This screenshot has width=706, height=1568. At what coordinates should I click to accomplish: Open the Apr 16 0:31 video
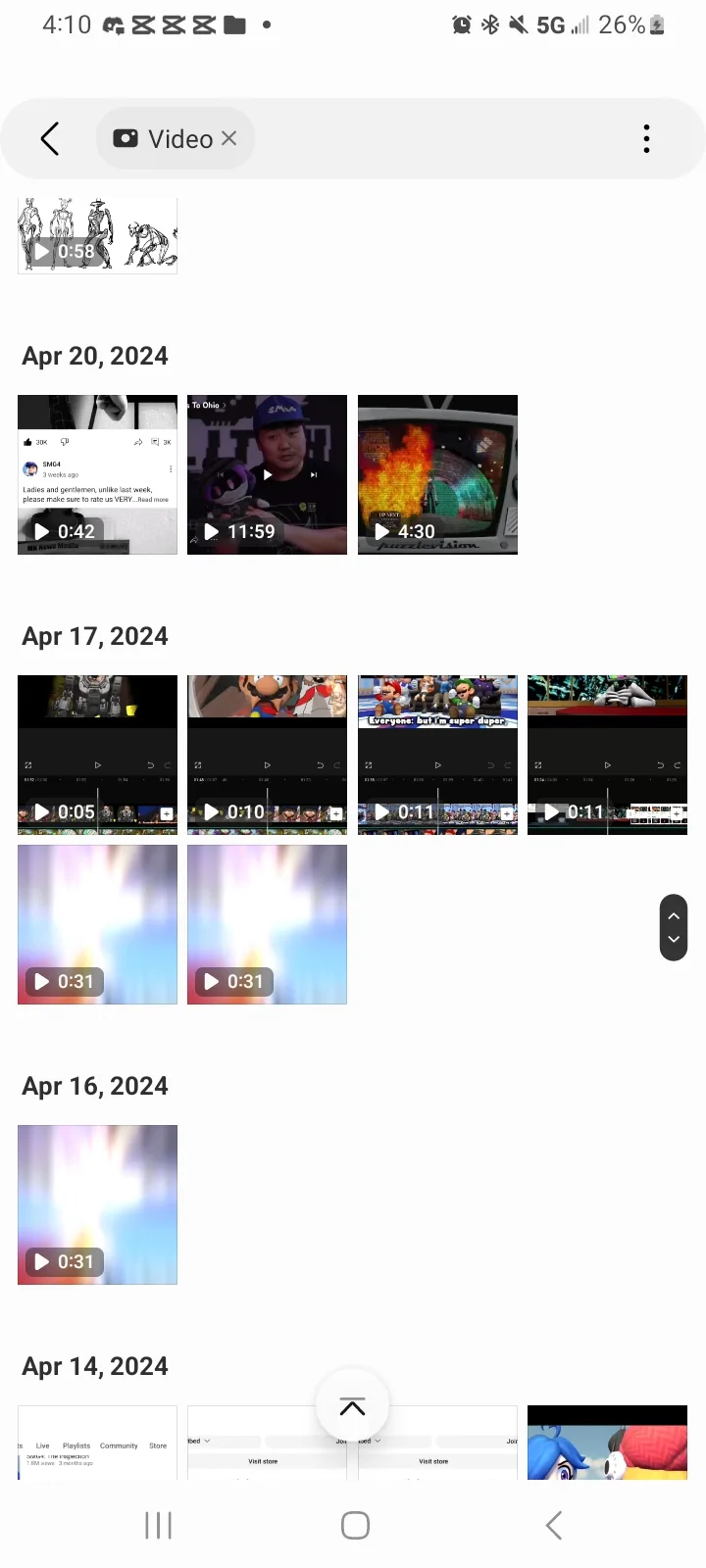(97, 1204)
